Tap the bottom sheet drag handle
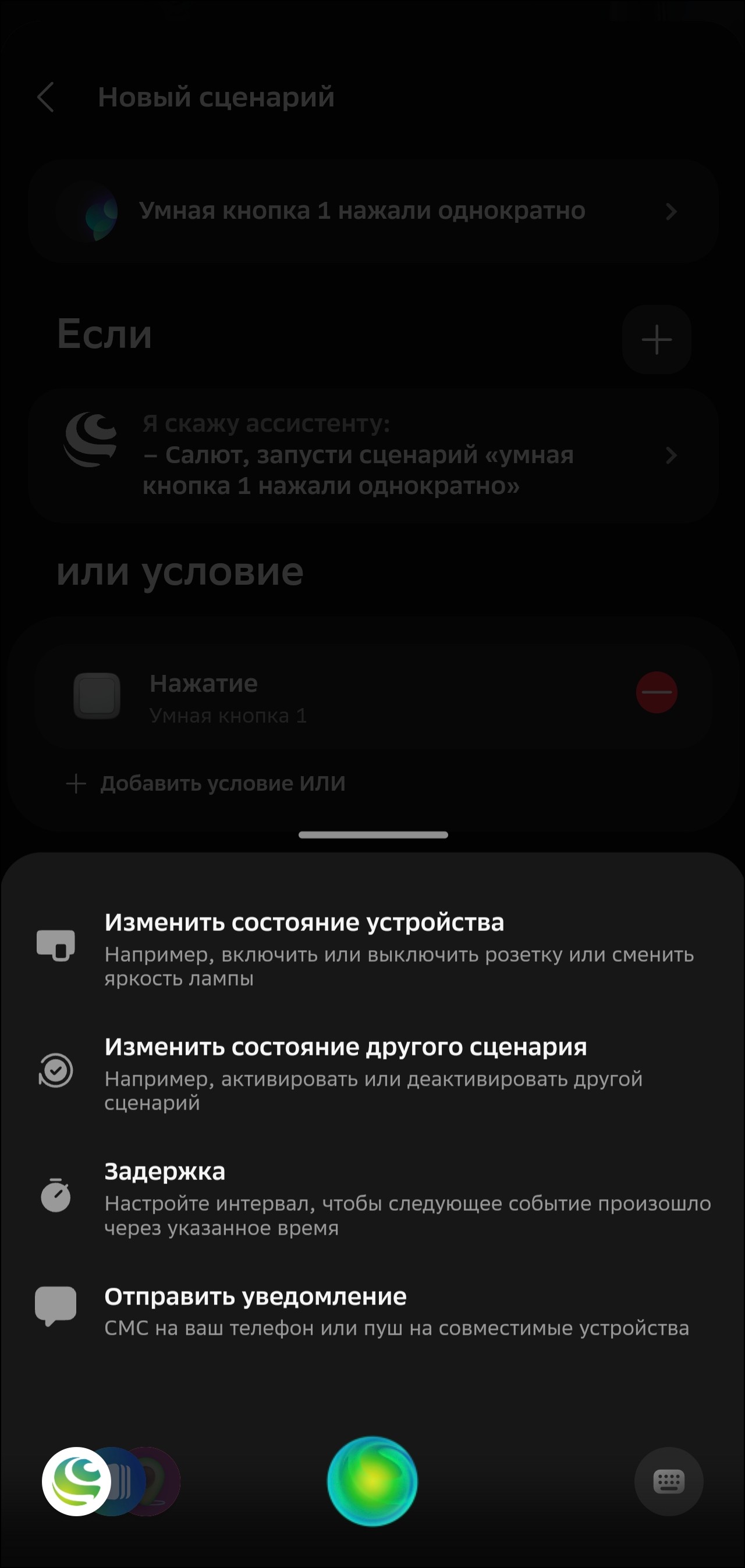The width and height of the screenshot is (745, 1568). tap(373, 835)
